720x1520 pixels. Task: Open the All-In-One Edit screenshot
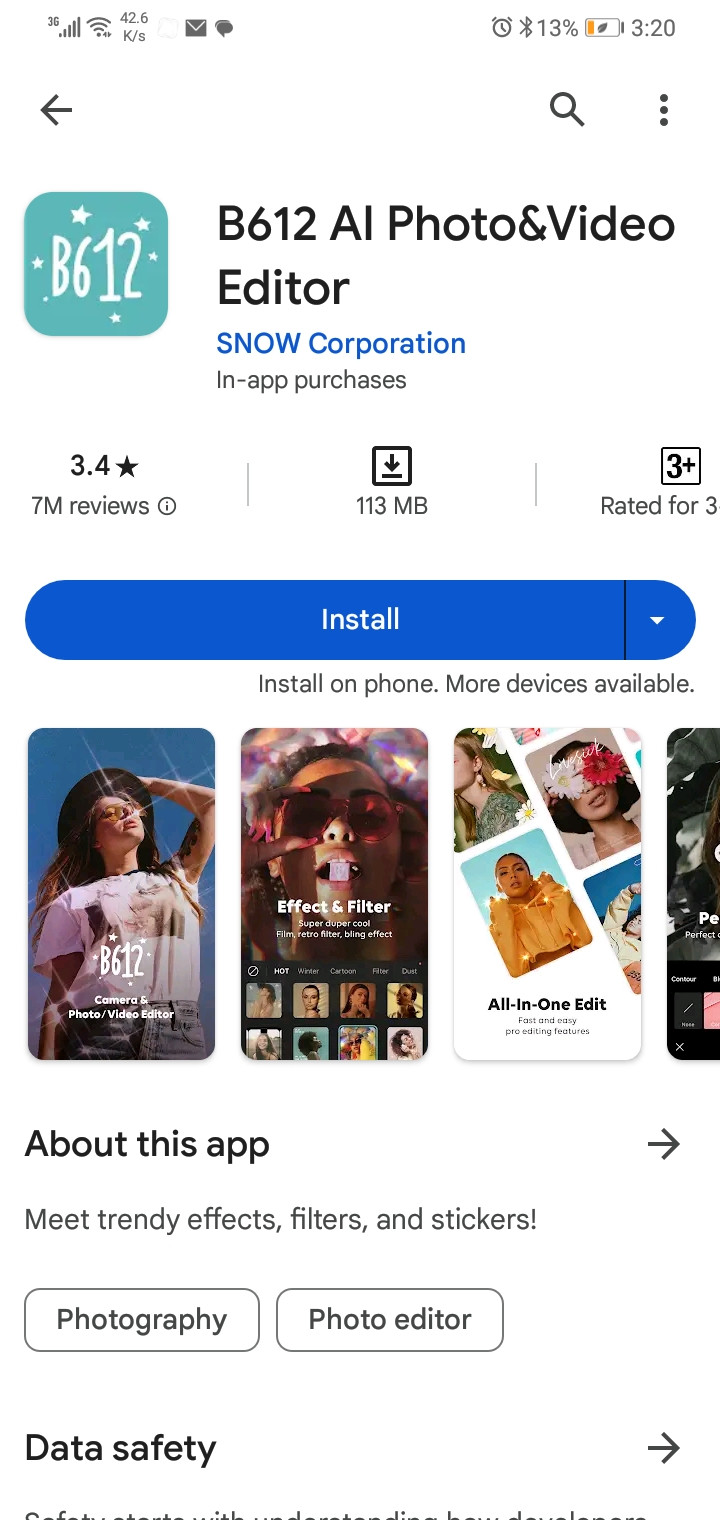[x=547, y=893]
